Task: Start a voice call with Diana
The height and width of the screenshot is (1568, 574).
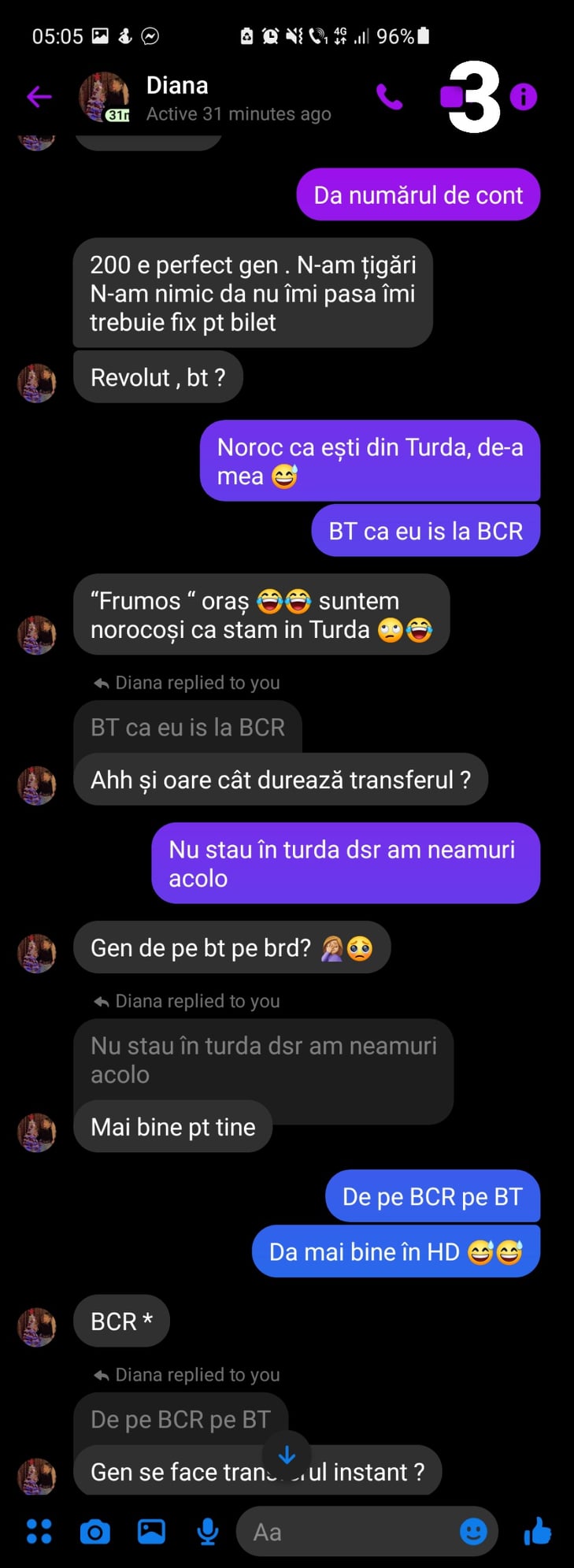Action: (389, 97)
